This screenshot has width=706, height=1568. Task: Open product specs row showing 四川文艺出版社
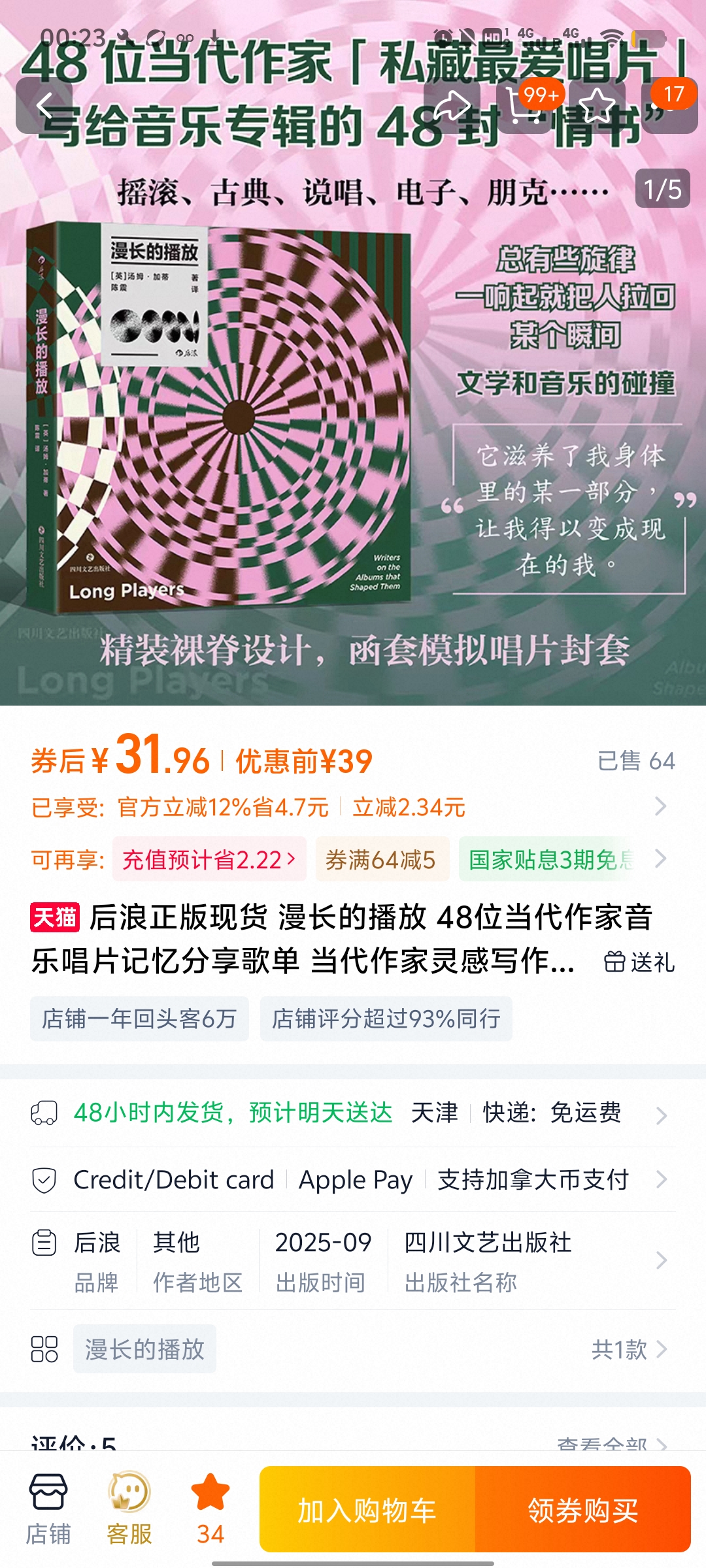coord(353,1260)
